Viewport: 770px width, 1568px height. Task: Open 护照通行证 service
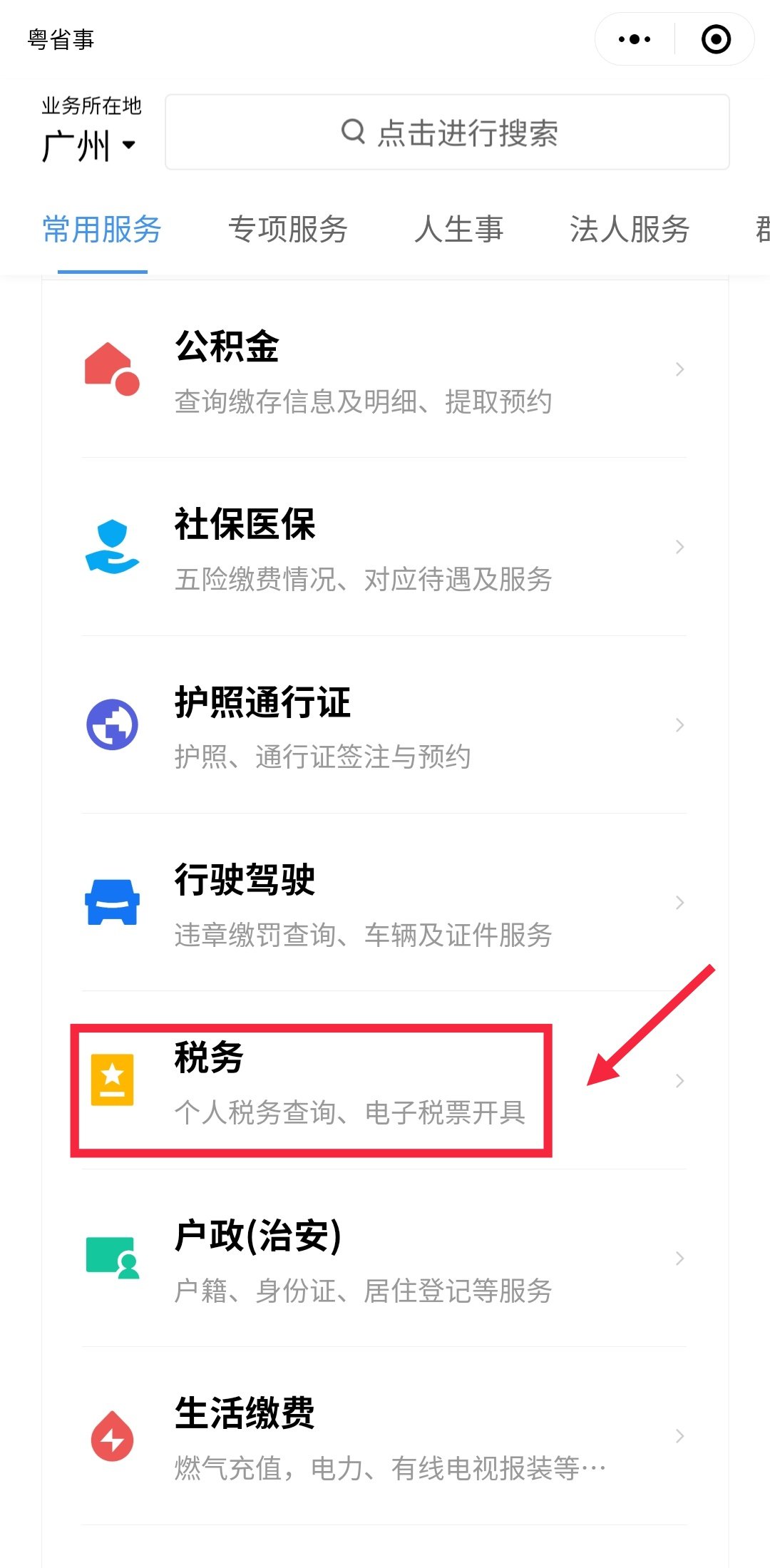pyautogui.click(x=384, y=724)
